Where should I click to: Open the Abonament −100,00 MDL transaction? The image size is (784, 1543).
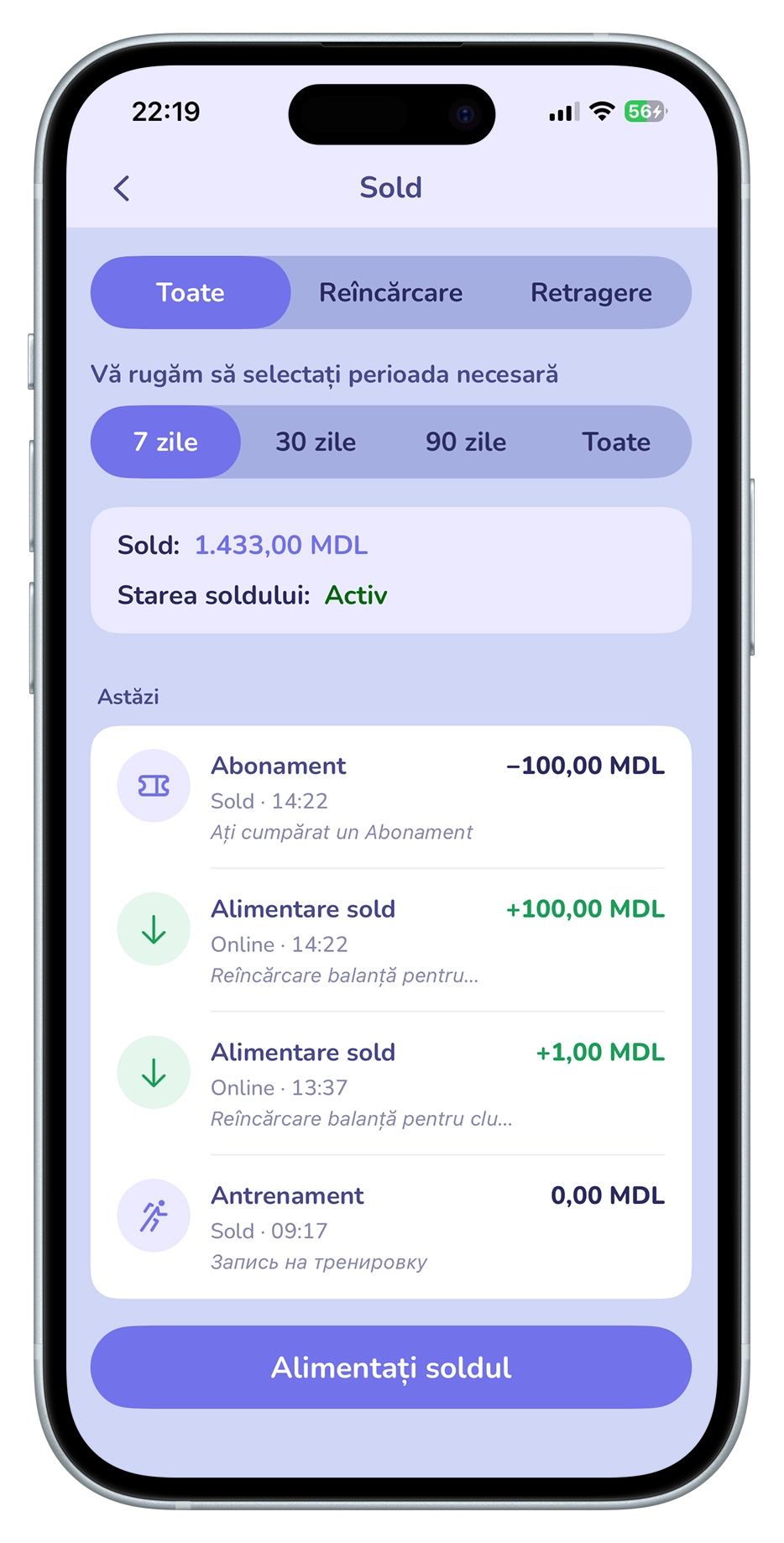click(391, 798)
